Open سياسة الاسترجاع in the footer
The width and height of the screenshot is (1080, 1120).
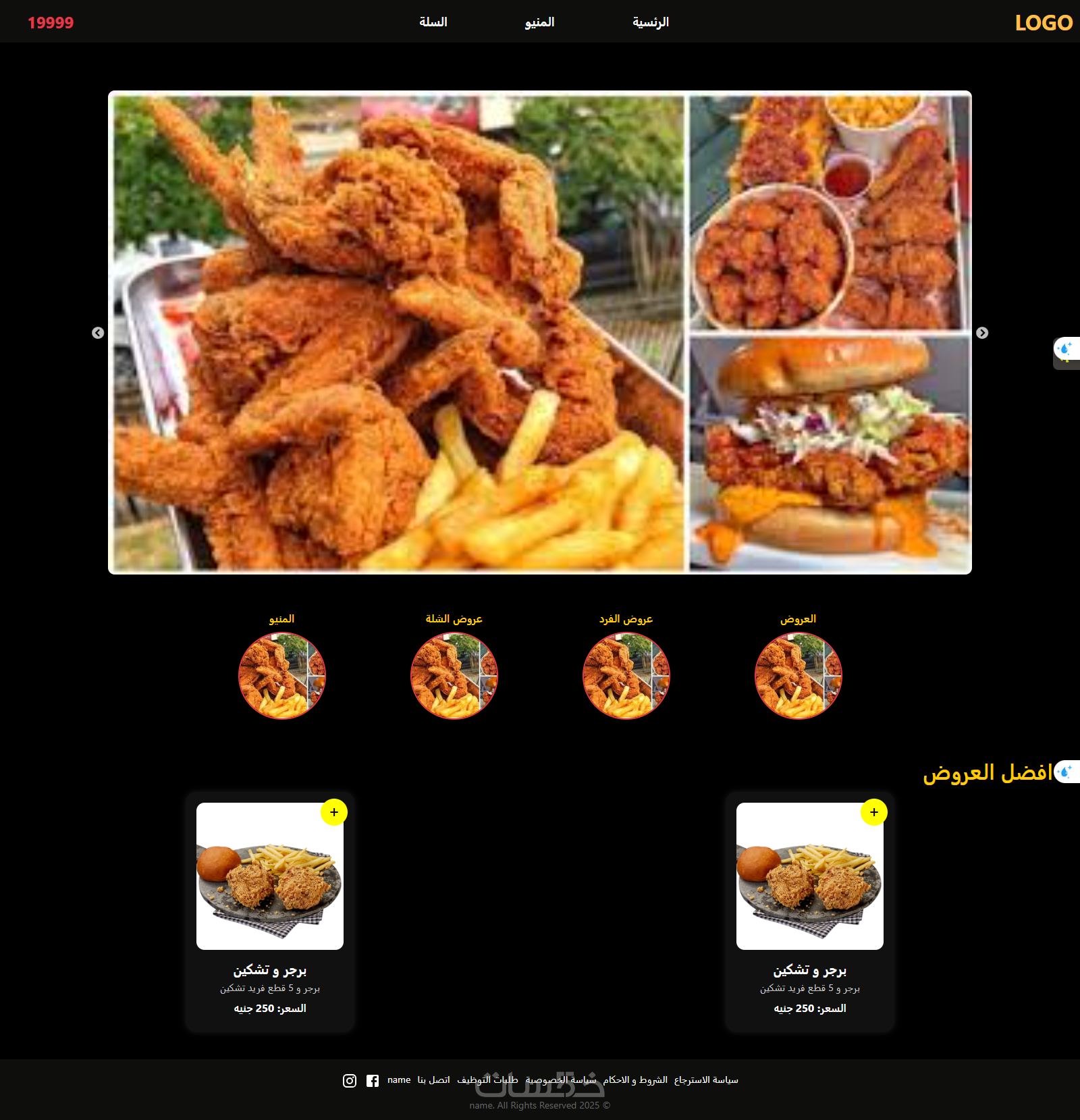pyautogui.click(x=706, y=1080)
